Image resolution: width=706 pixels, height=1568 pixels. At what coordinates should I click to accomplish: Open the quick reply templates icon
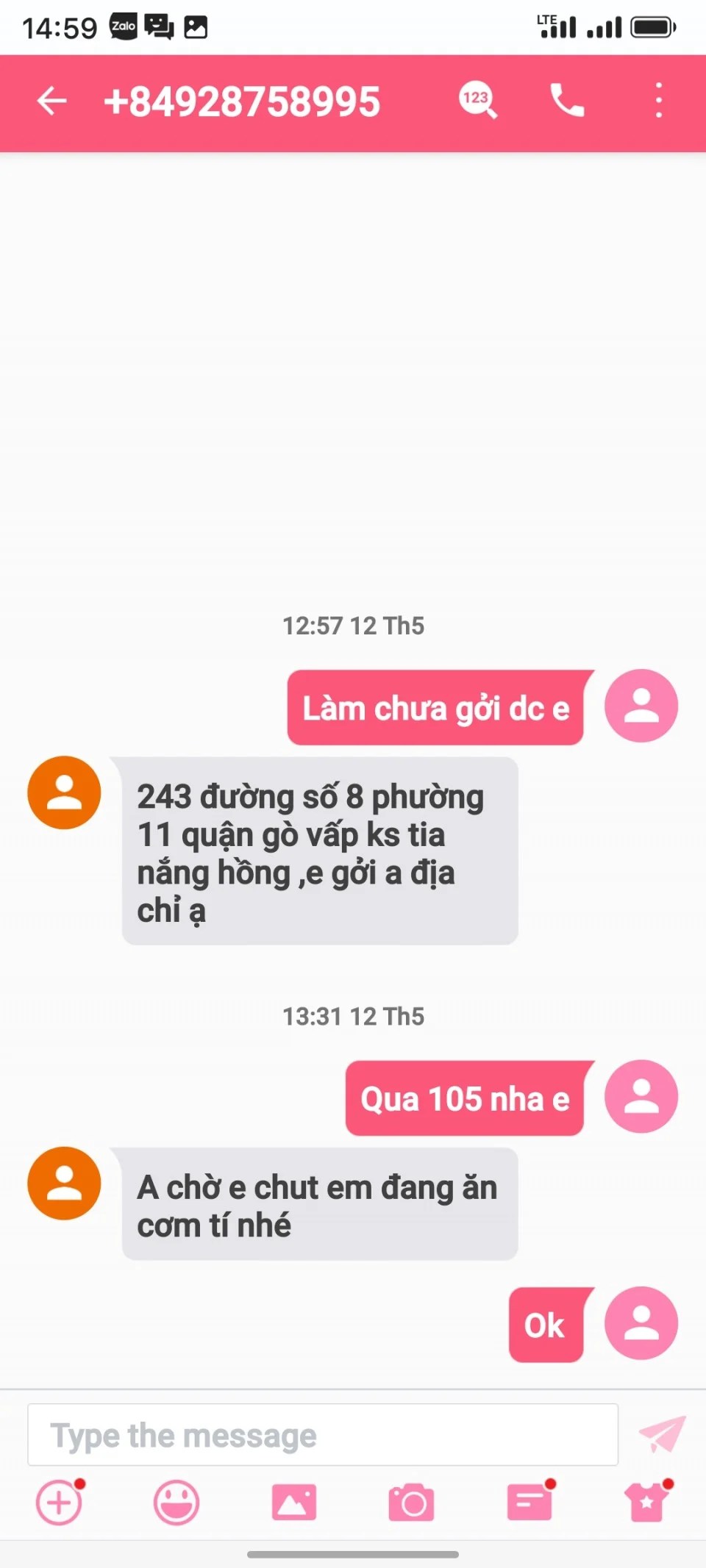[x=529, y=1503]
